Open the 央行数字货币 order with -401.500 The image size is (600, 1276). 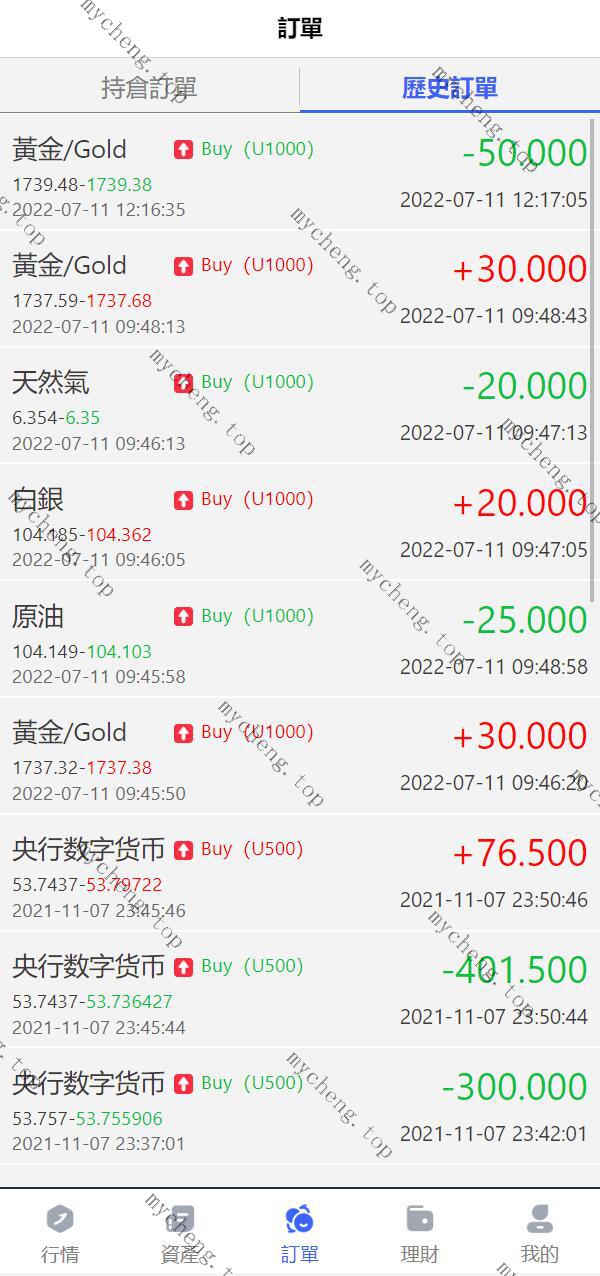pyautogui.click(x=300, y=990)
